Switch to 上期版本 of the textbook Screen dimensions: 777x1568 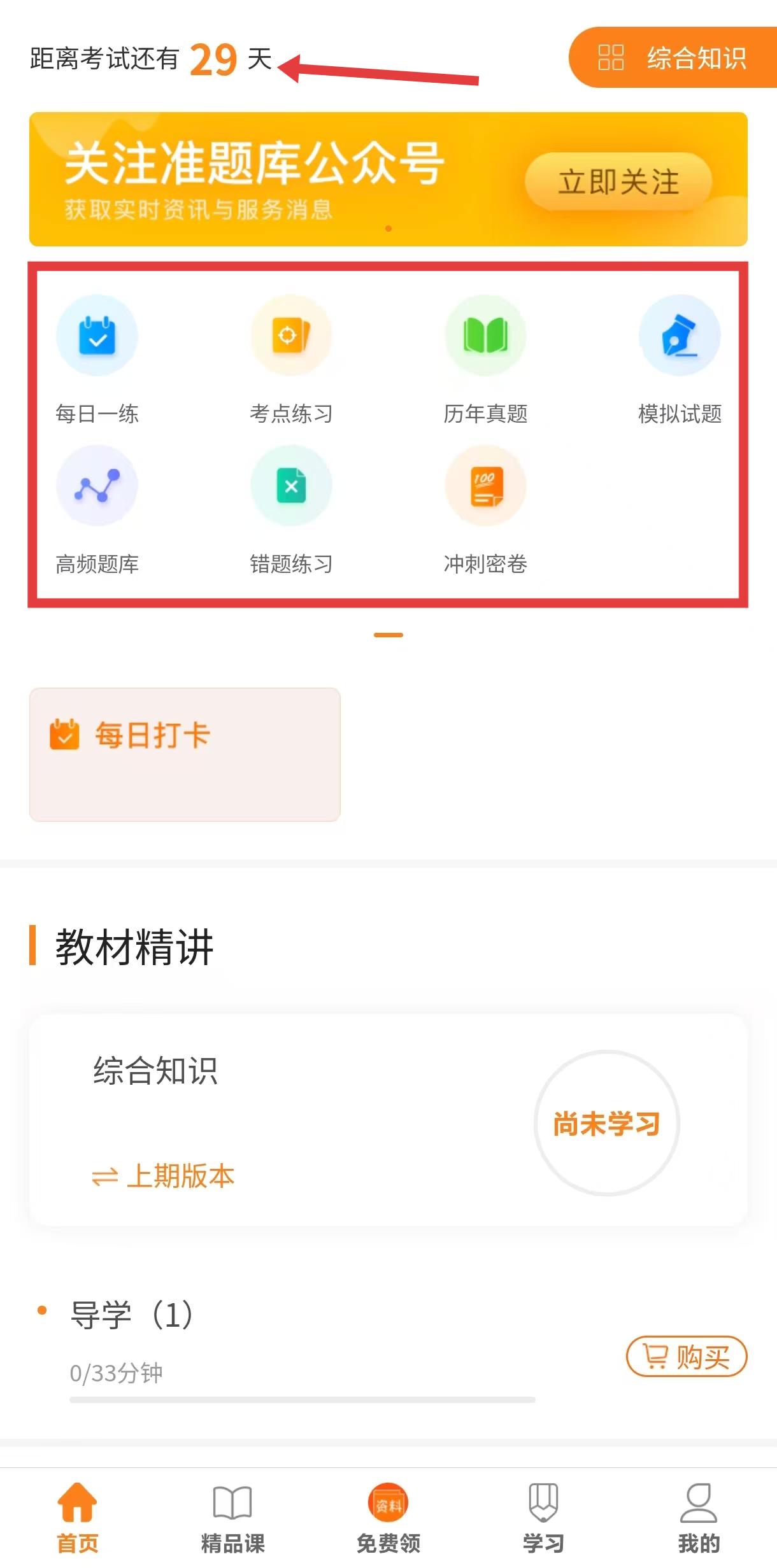pos(164,1176)
